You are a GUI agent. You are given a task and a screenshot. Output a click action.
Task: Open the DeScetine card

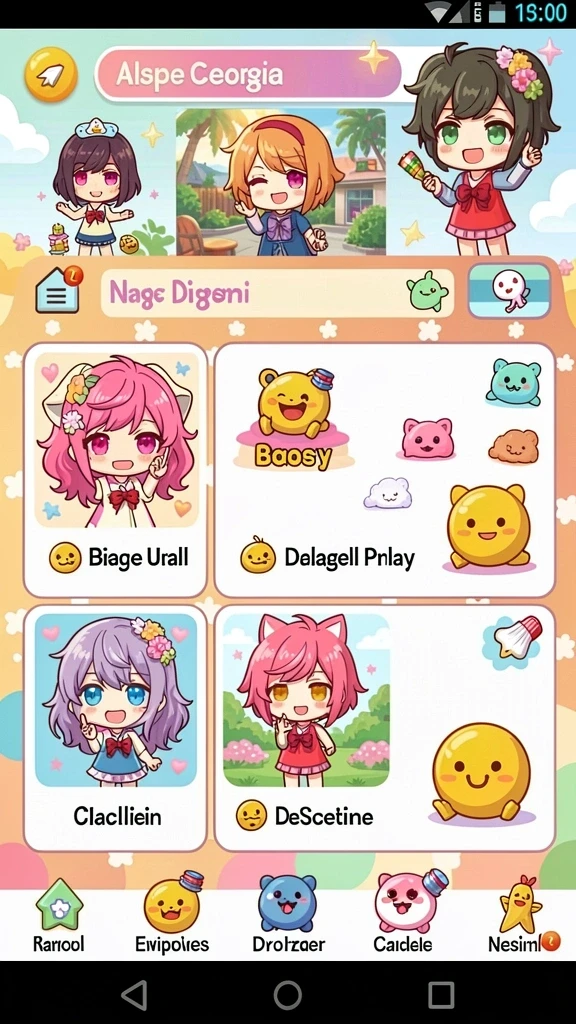(x=385, y=728)
